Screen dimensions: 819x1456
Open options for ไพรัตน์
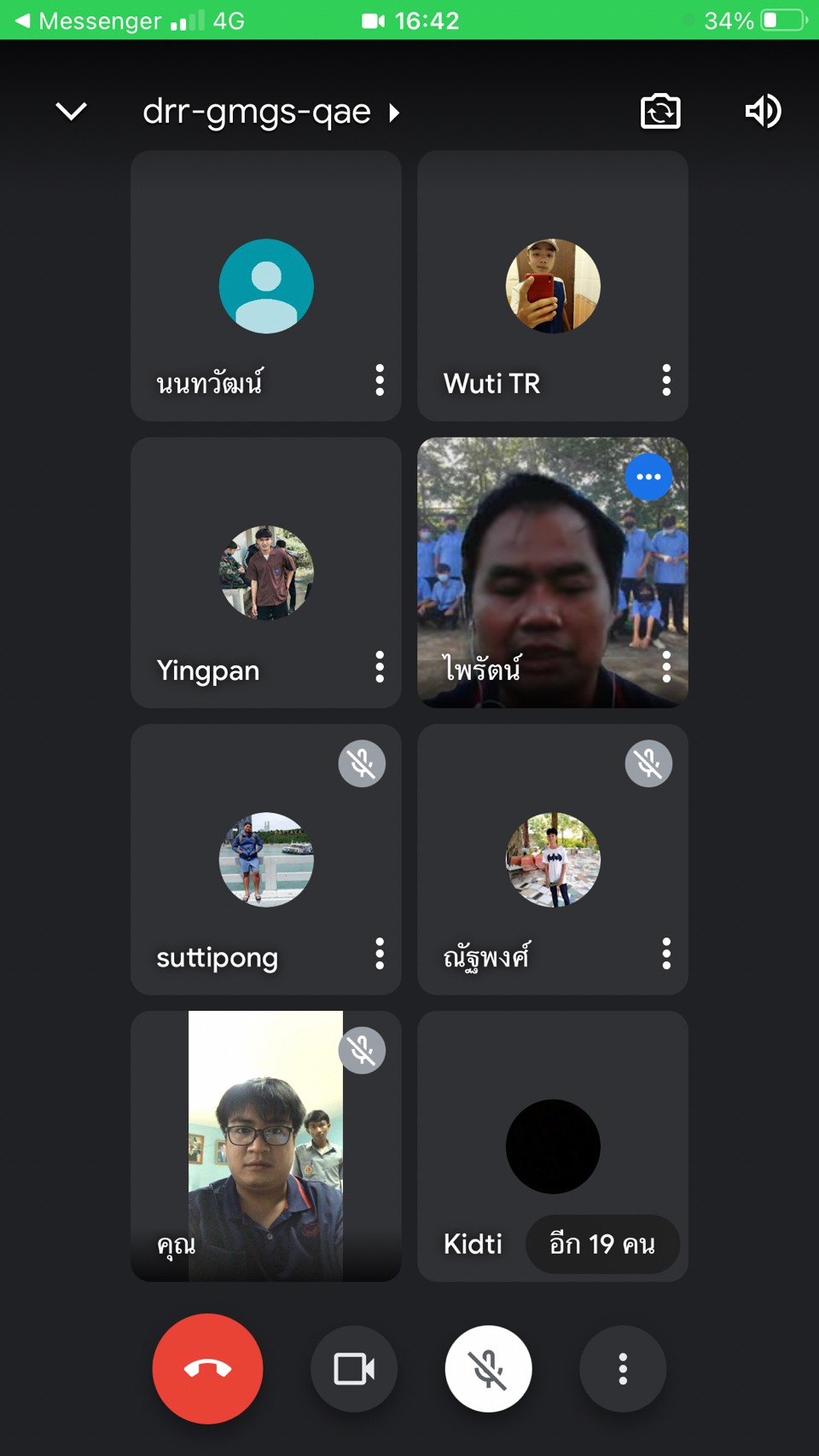tap(666, 667)
